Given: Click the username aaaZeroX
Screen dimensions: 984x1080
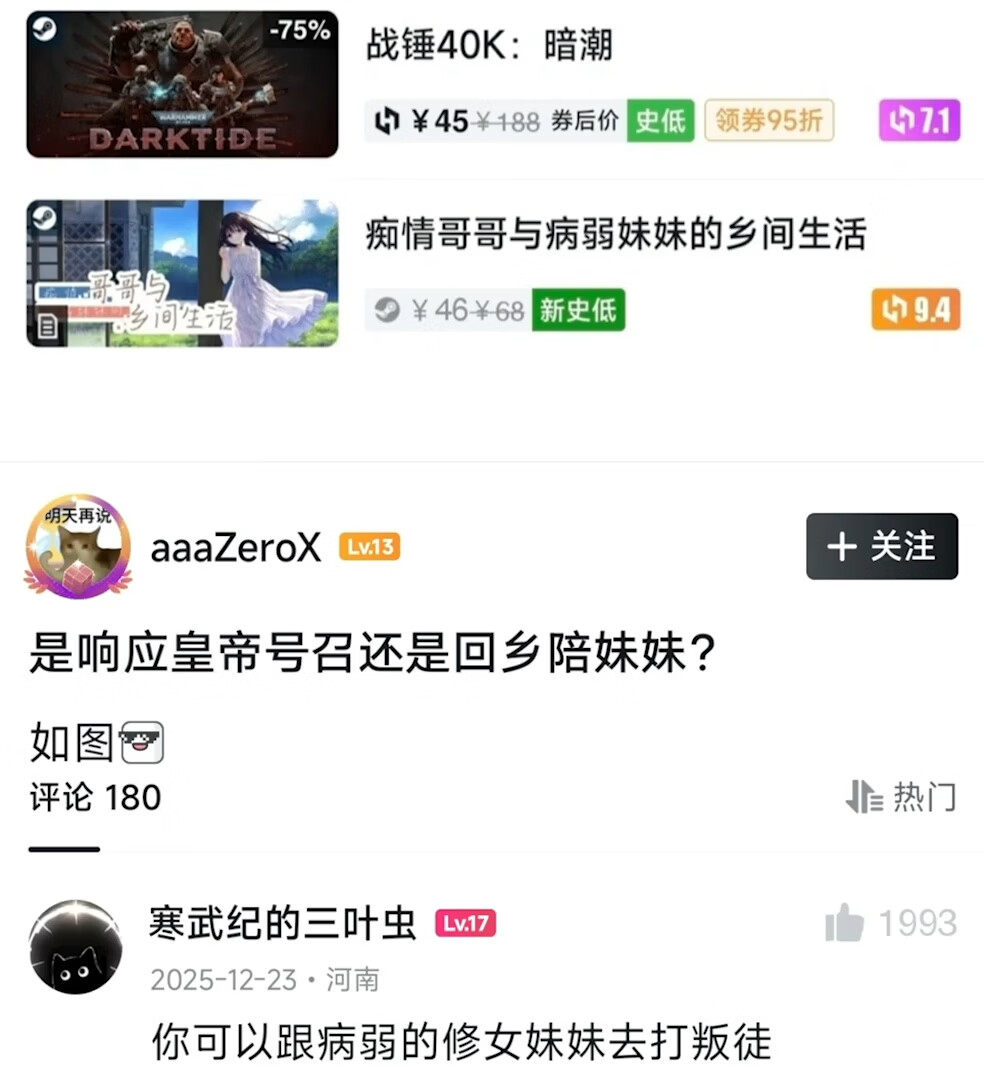Looking at the screenshot, I should click(x=236, y=546).
